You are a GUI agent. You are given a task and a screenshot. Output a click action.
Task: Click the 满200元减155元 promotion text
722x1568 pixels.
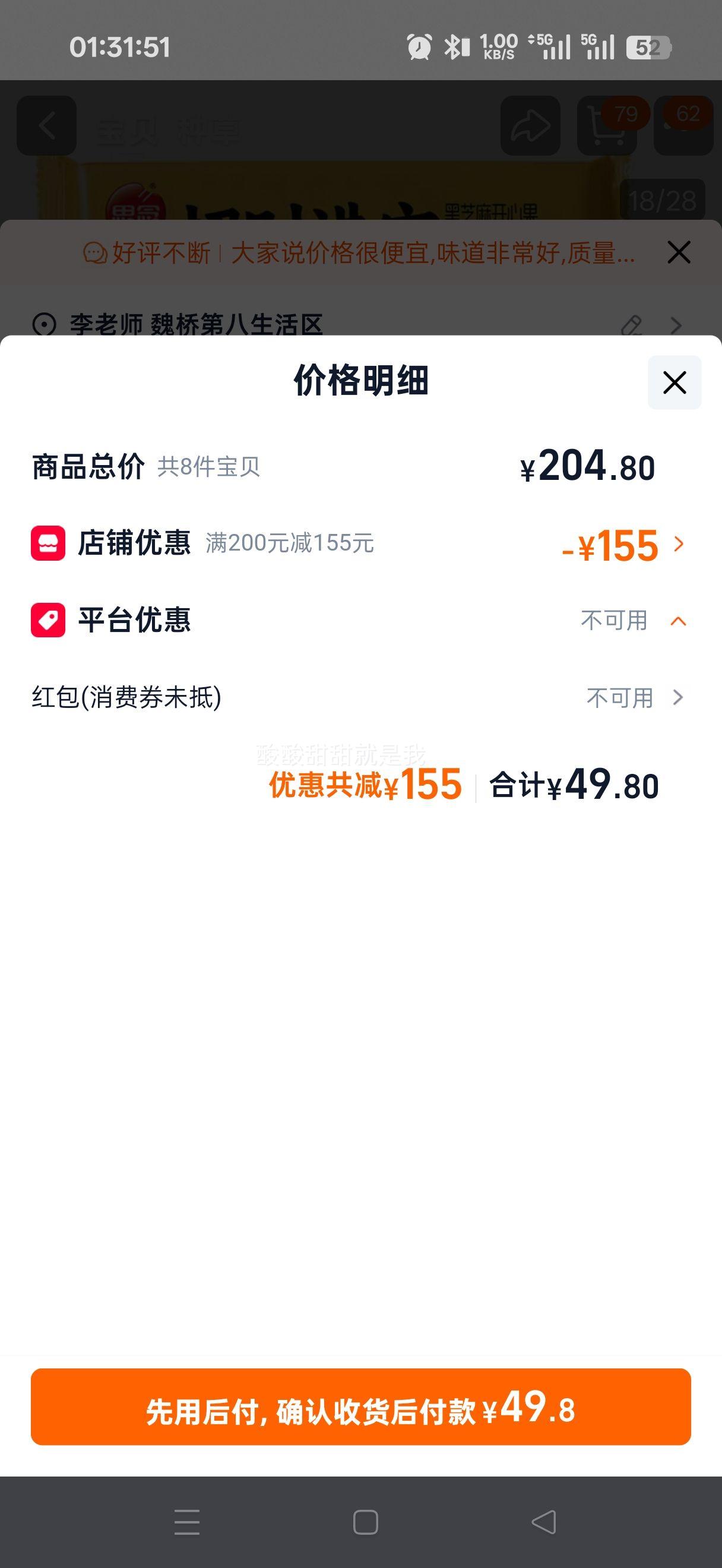click(x=289, y=545)
